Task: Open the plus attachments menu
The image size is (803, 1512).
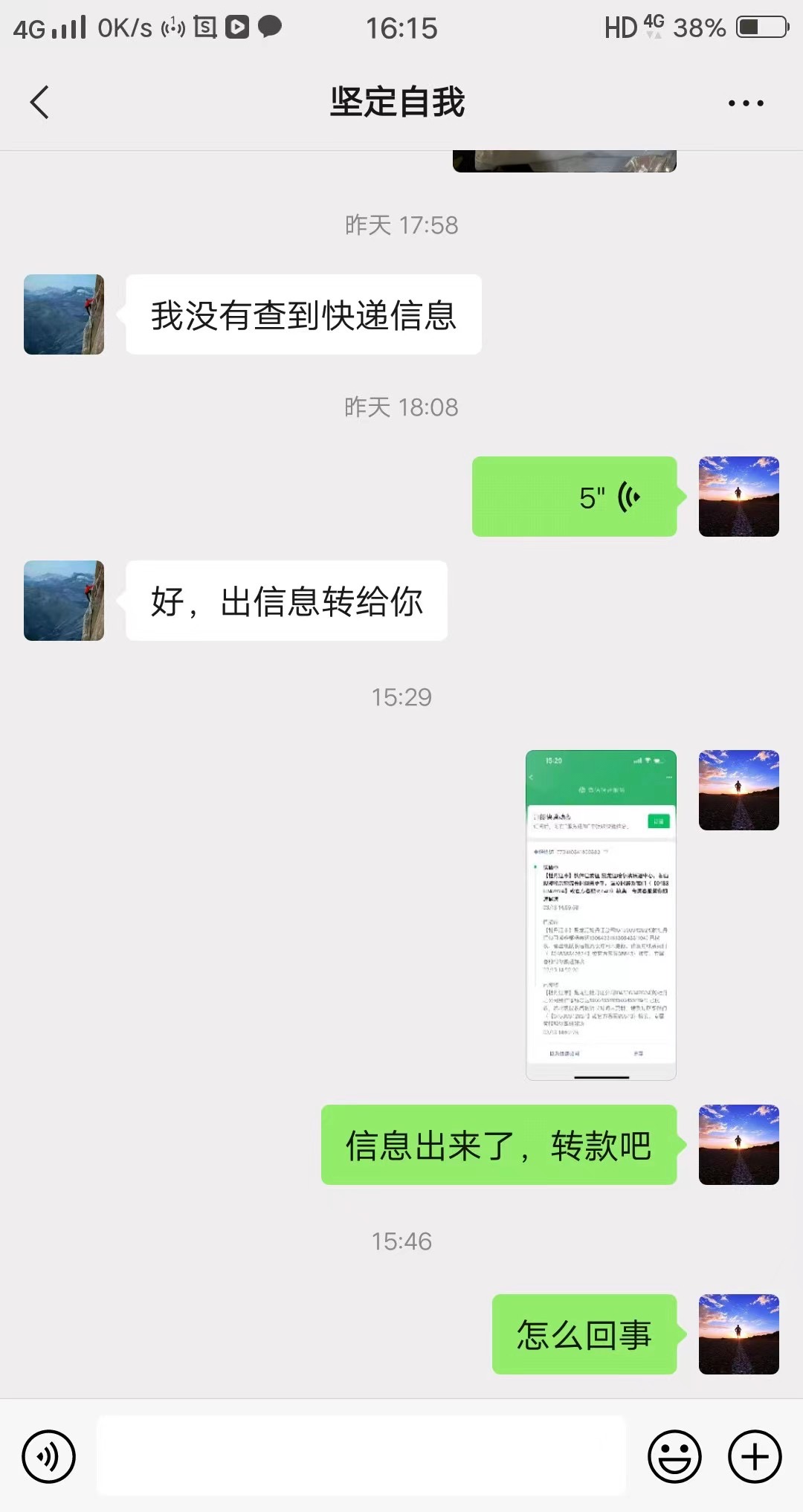Action: [754, 1456]
